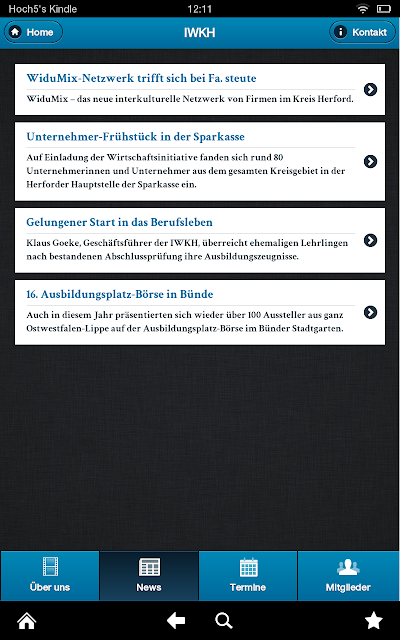Go to the Mitglieder tab
Screen dimensions: 400x640
point(348,576)
